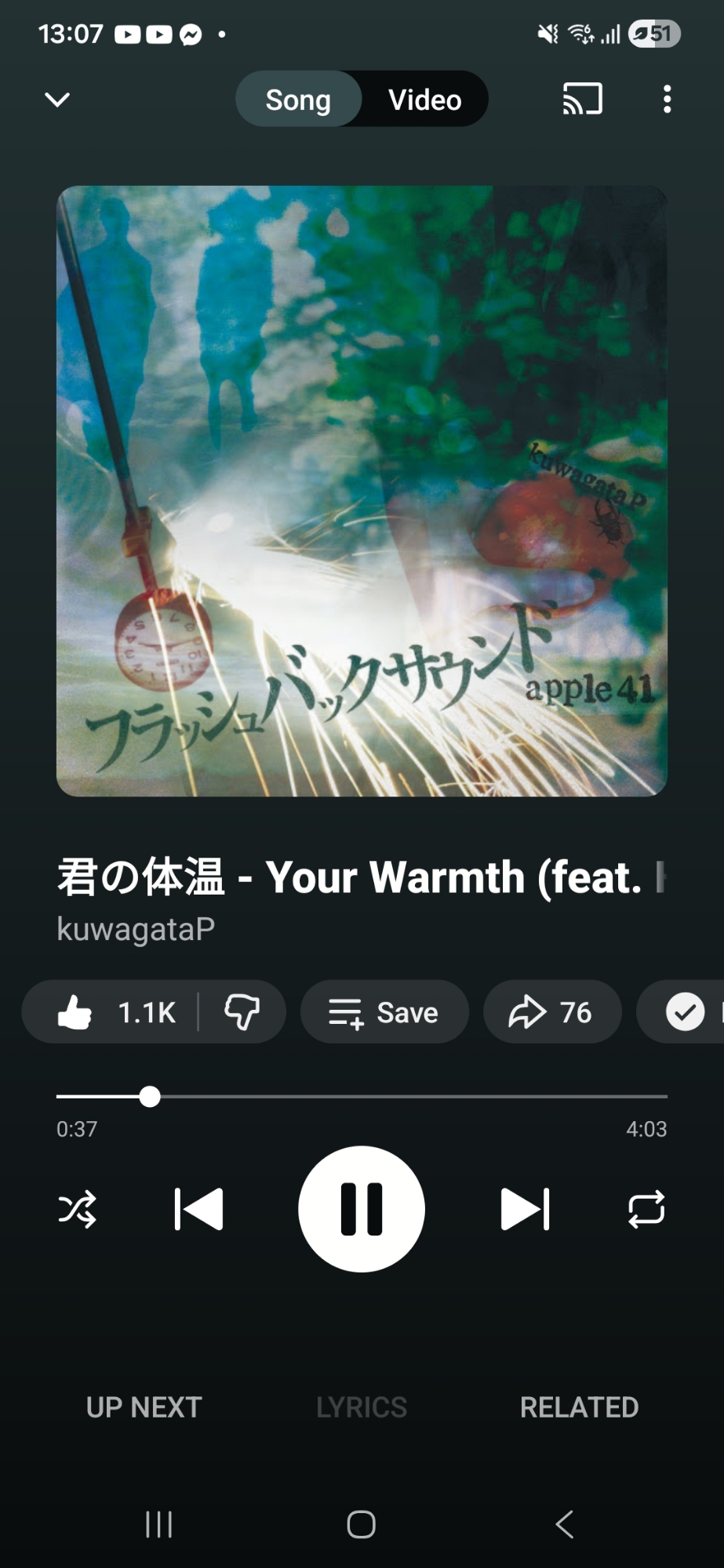
Task: Skip to the previous track
Action: point(198,1209)
